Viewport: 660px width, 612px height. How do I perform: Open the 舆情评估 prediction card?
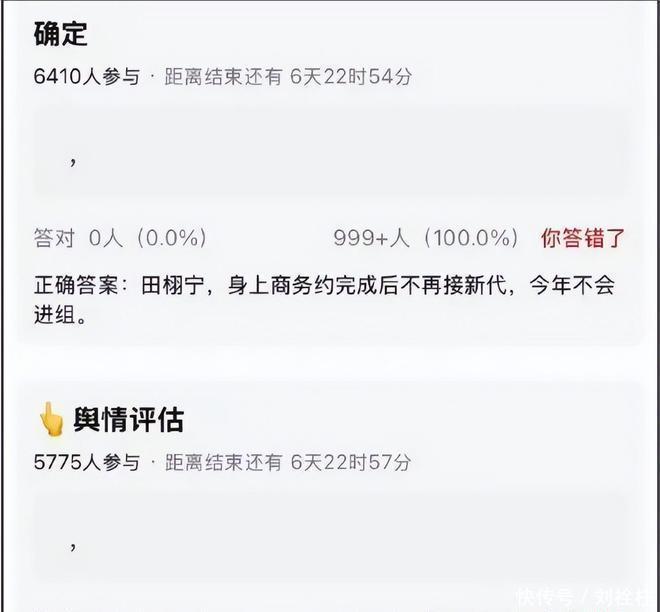tap(127, 420)
